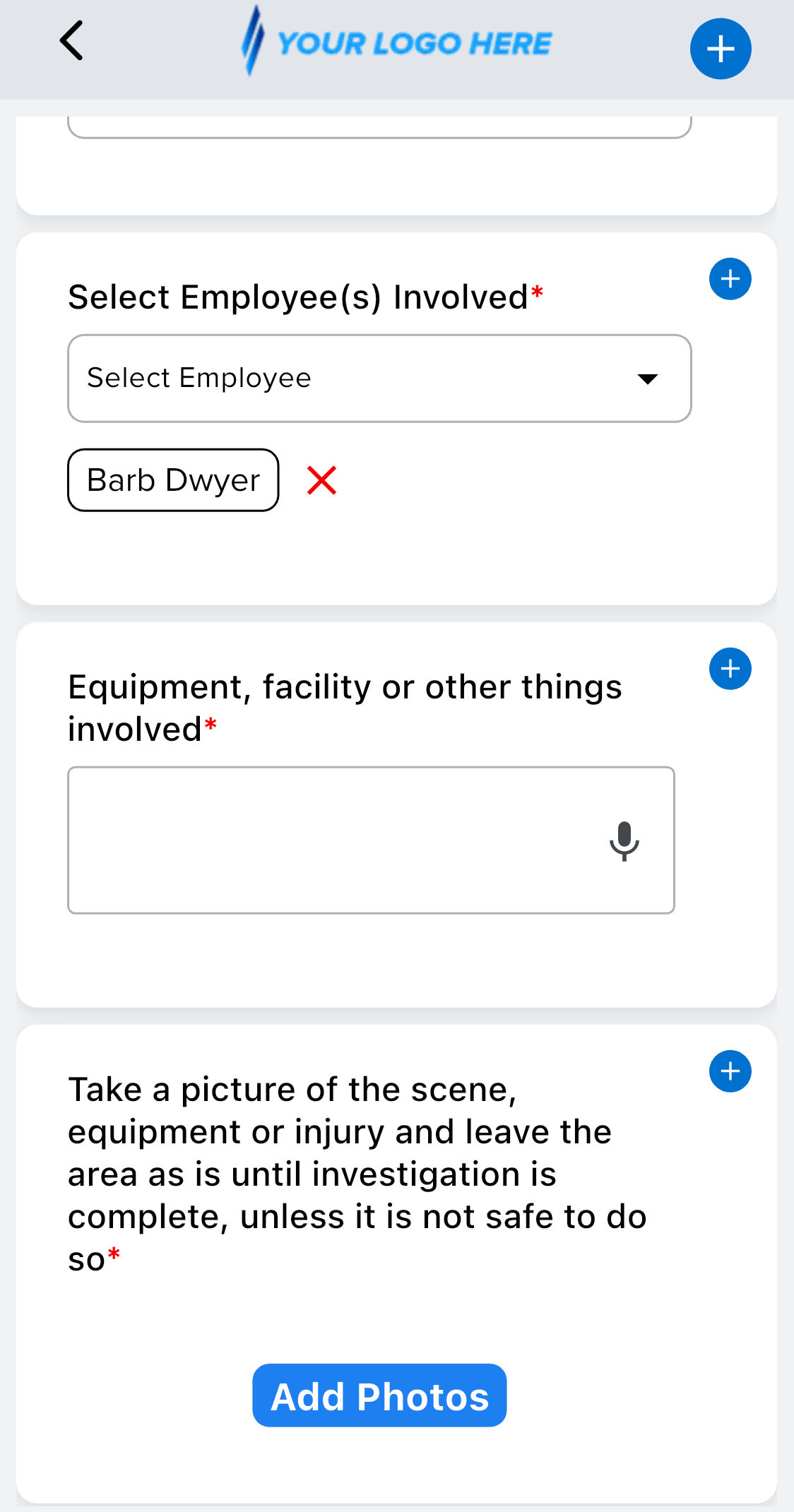Open the Select Employee dropdown
This screenshot has height=1512, width=794.
pyautogui.click(x=379, y=379)
